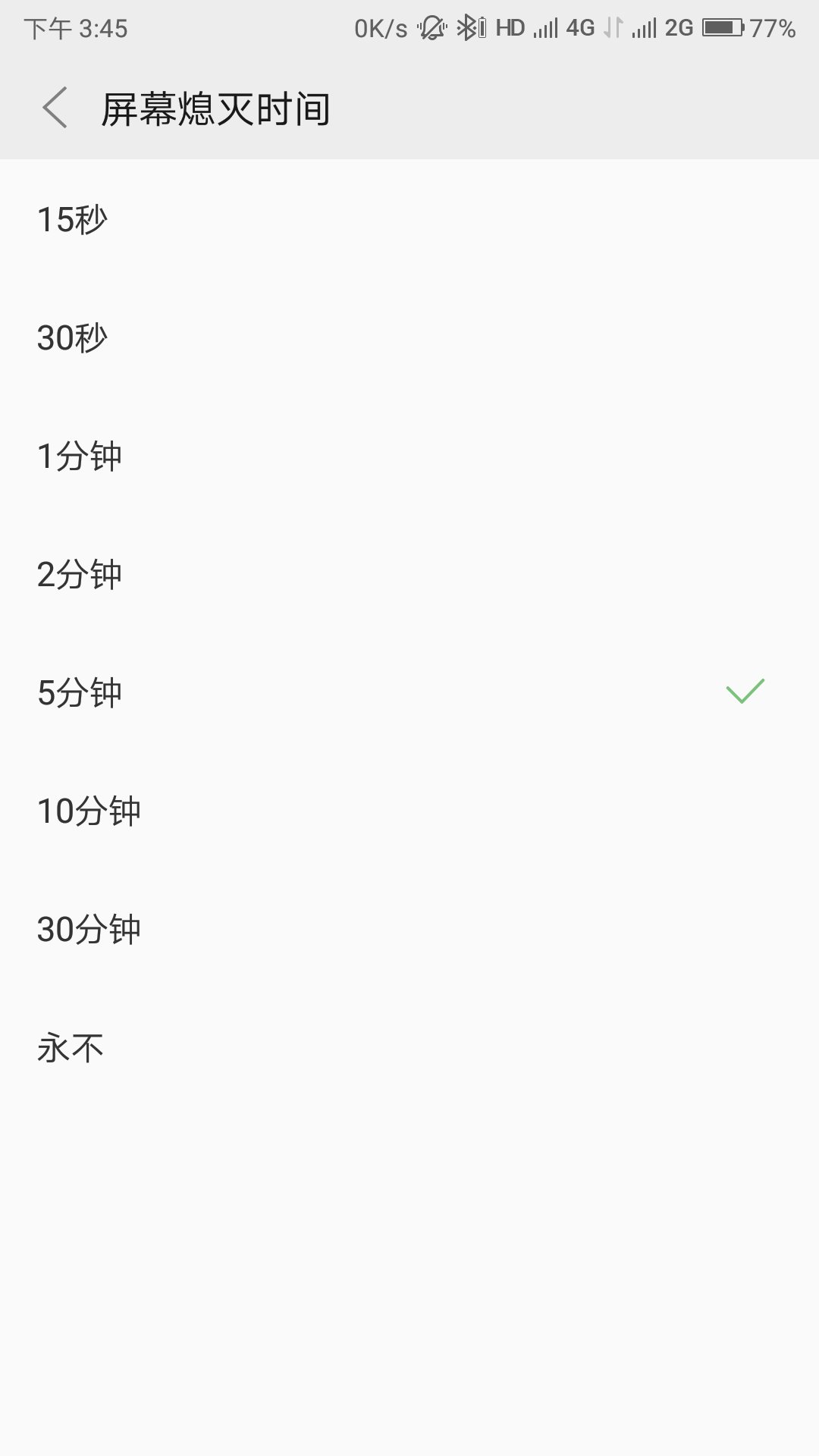Go back from 屏幕熄灭时间 screen

(x=55, y=108)
